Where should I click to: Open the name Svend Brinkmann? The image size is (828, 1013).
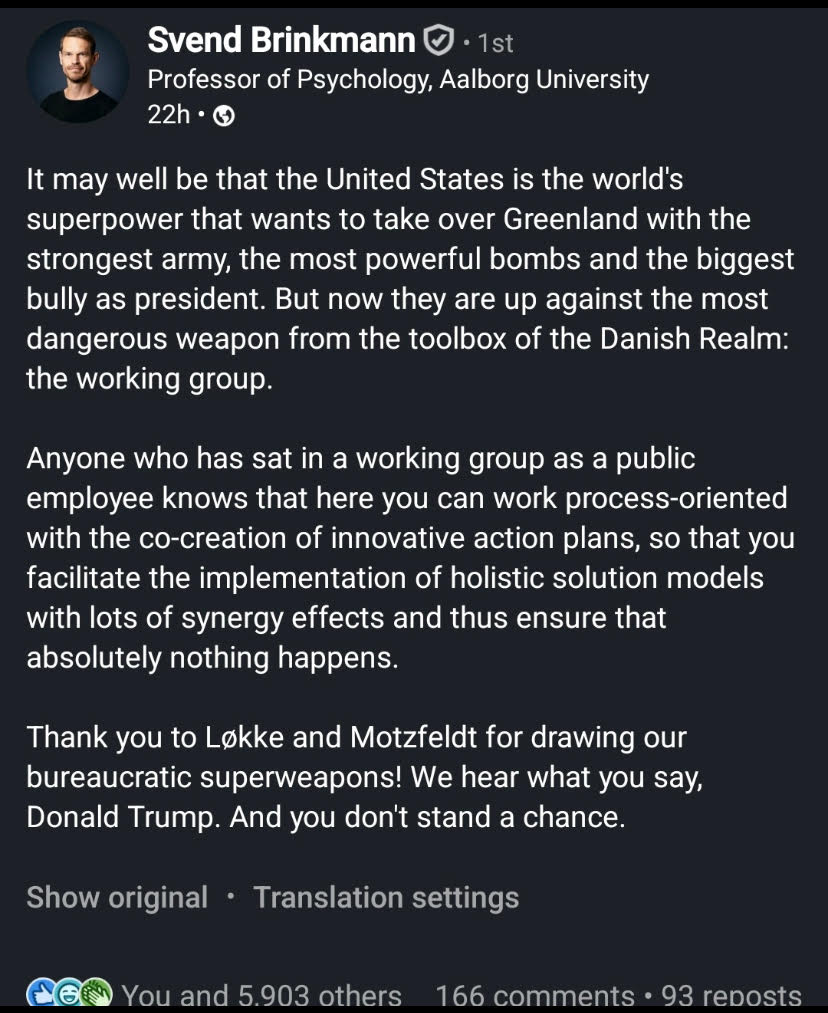(280, 40)
